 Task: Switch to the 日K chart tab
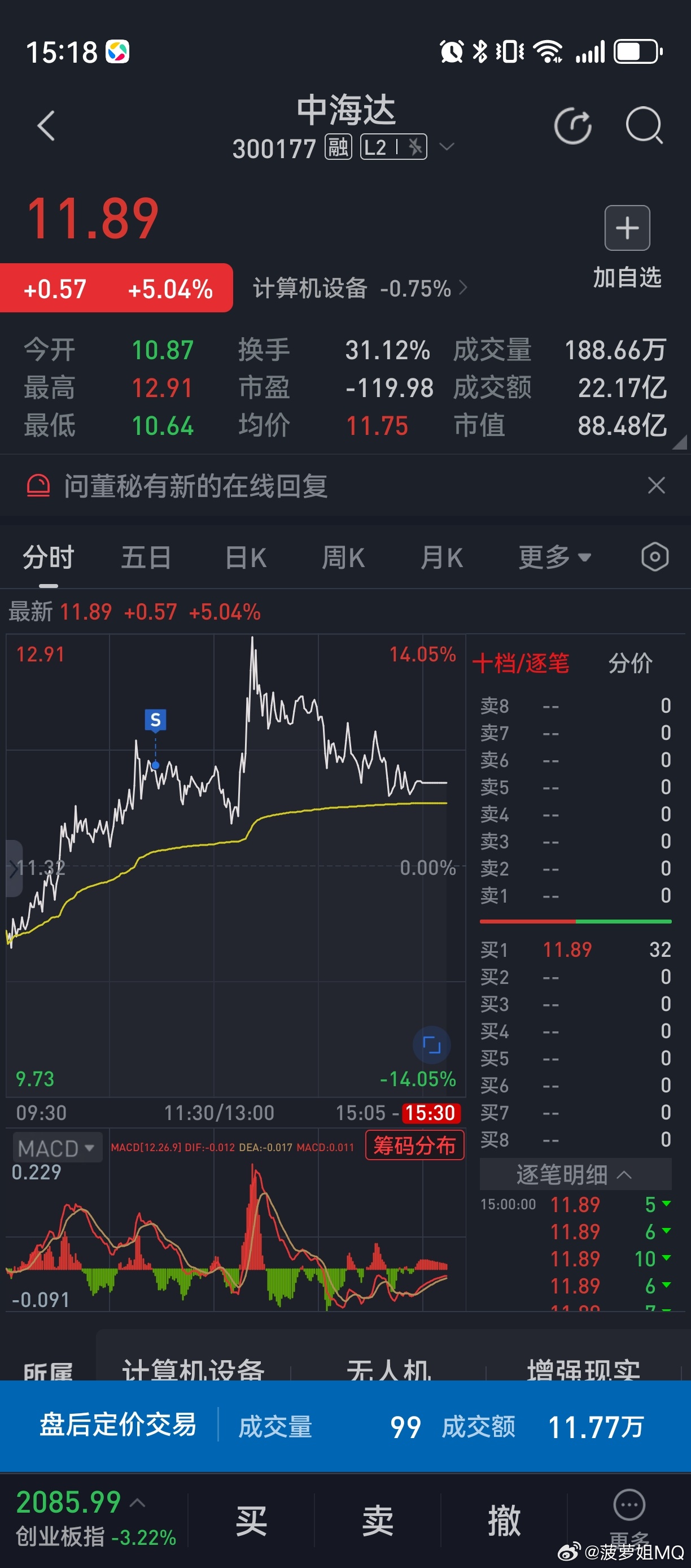(x=246, y=557)
